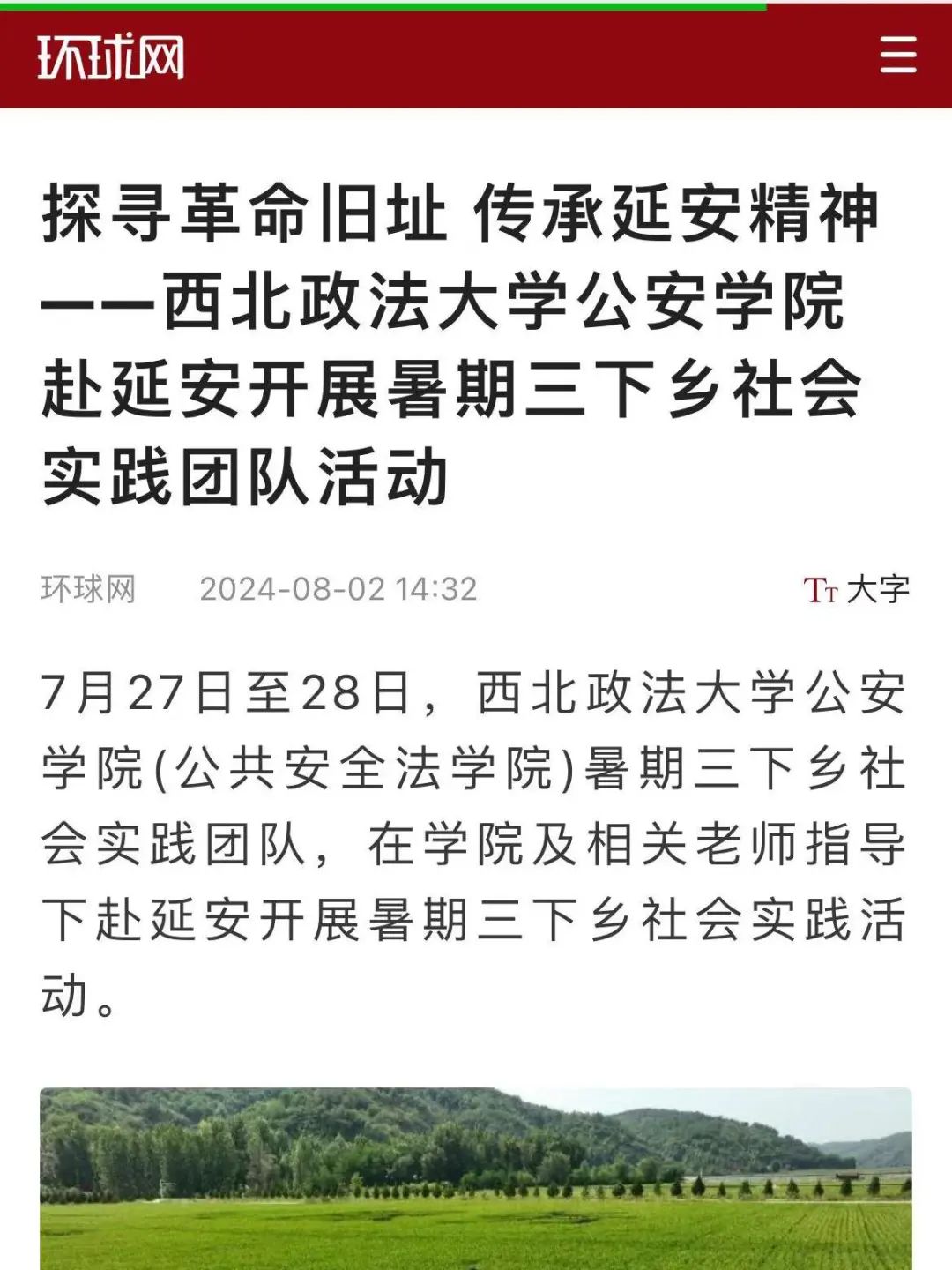Viewport: 952px width, 1270px height.
Task: Open the hamburger menu
Action: click(898, 56)
